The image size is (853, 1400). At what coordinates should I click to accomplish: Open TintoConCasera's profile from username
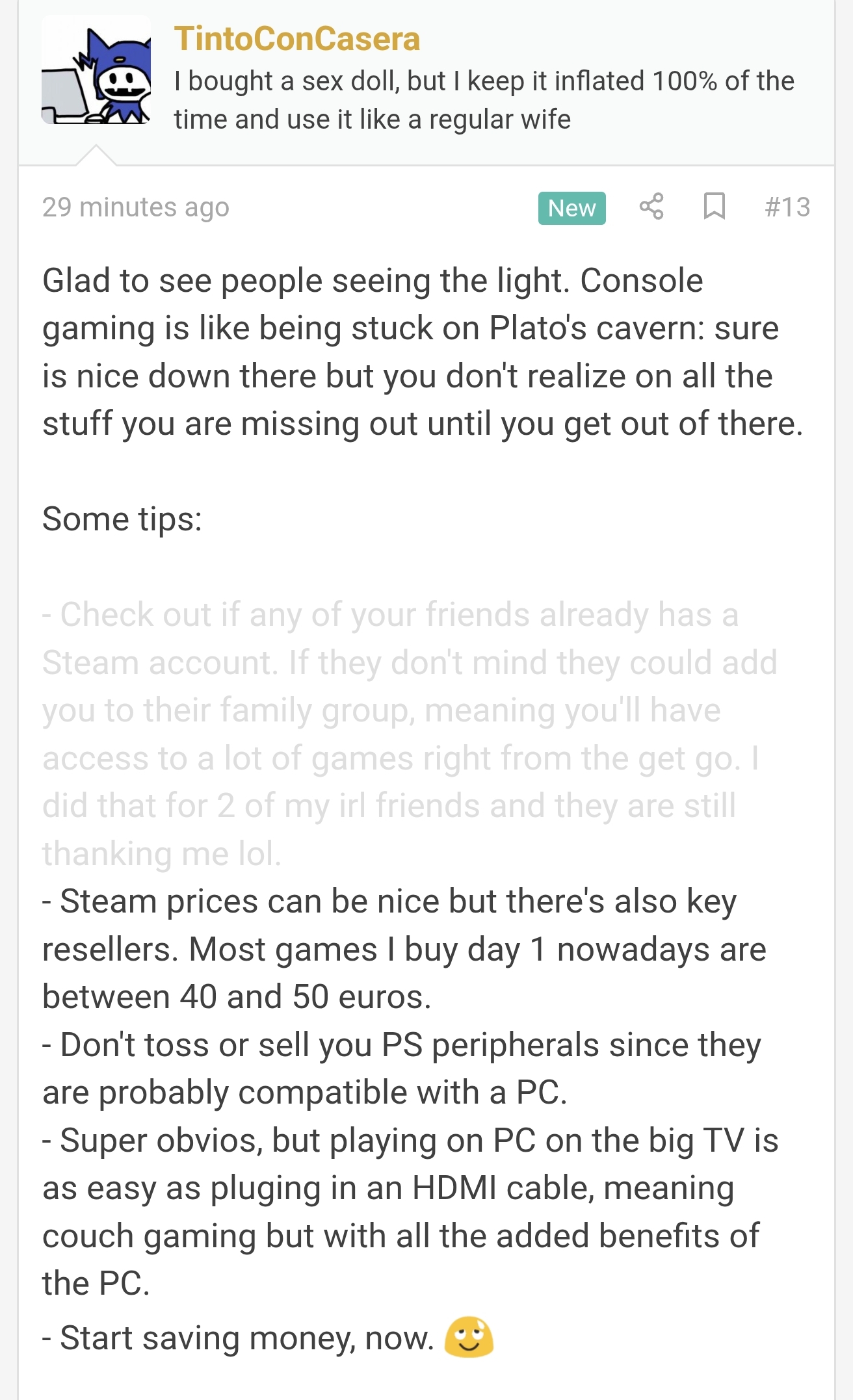296,39
